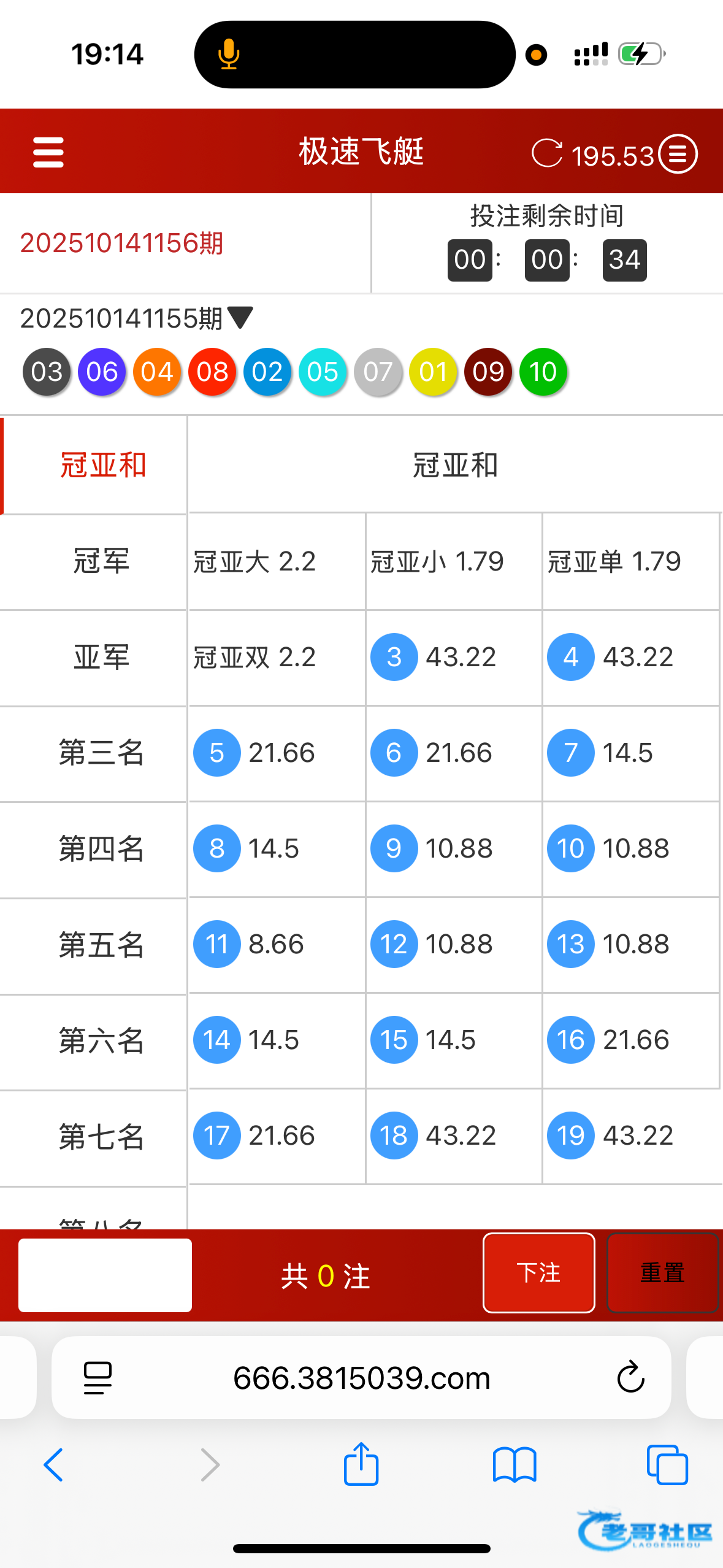Place the bet with 下注
Screen dimensions: 723x1568
(x=538, y=1273)
